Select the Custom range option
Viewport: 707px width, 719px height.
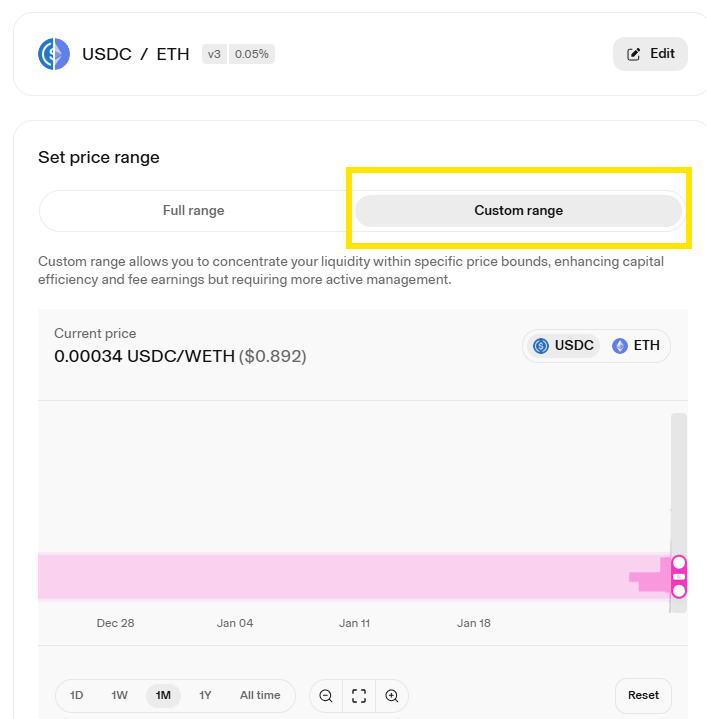click(x=518, y=211)
